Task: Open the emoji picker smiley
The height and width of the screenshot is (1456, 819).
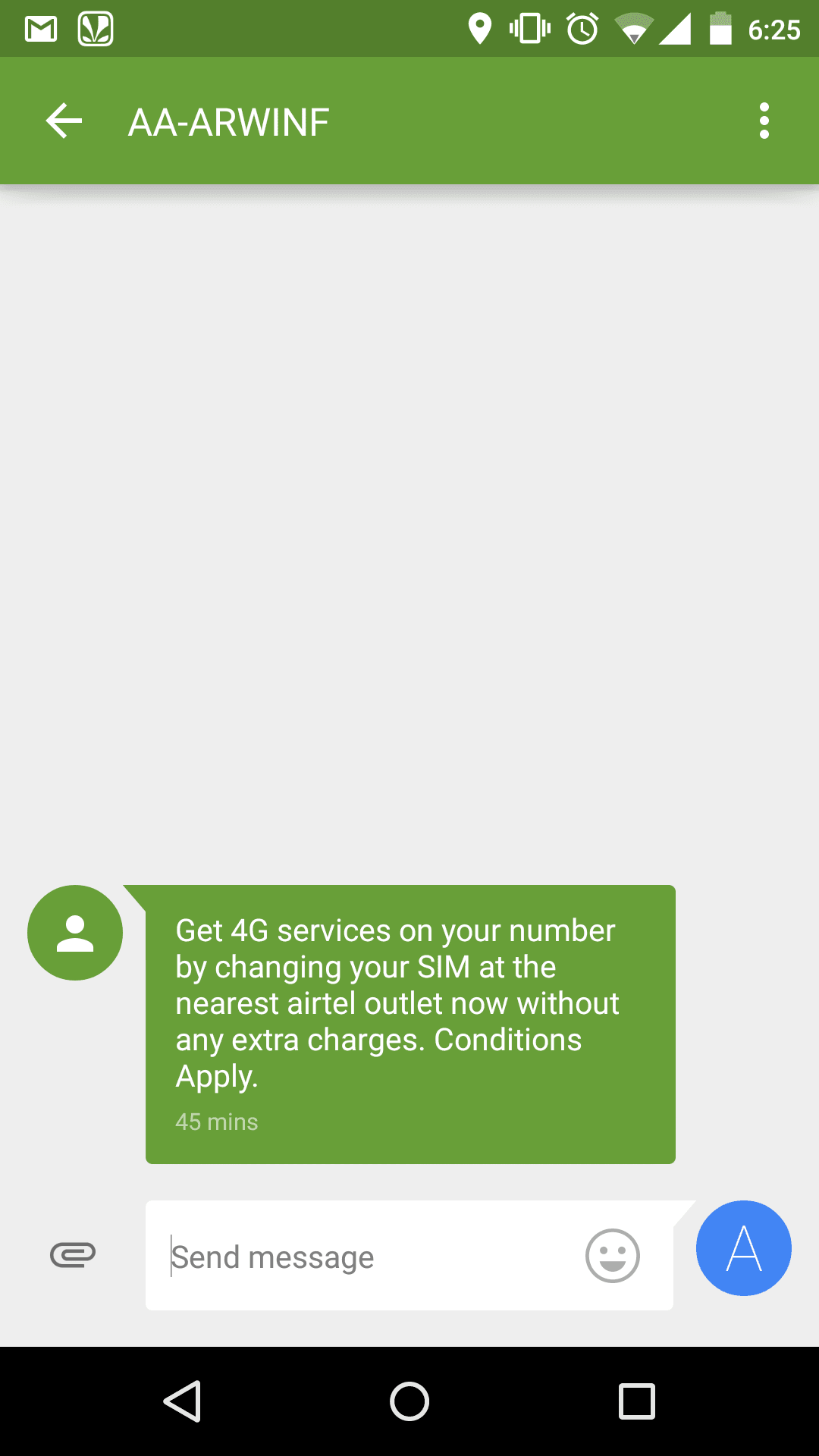Action: coord(613,1256)
